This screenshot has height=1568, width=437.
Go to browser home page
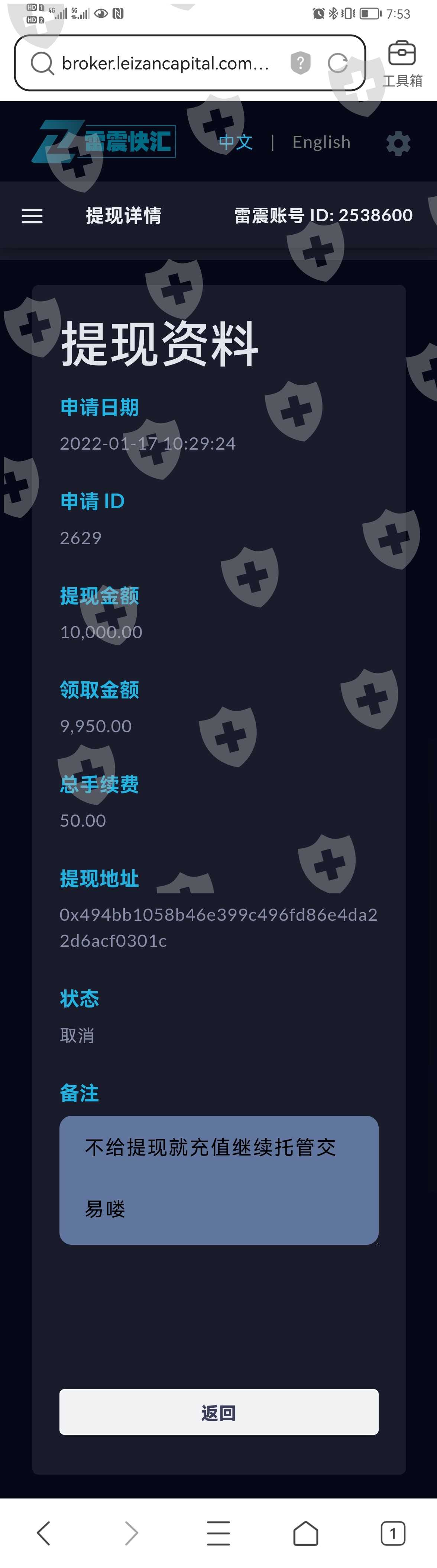(306, 1533)
